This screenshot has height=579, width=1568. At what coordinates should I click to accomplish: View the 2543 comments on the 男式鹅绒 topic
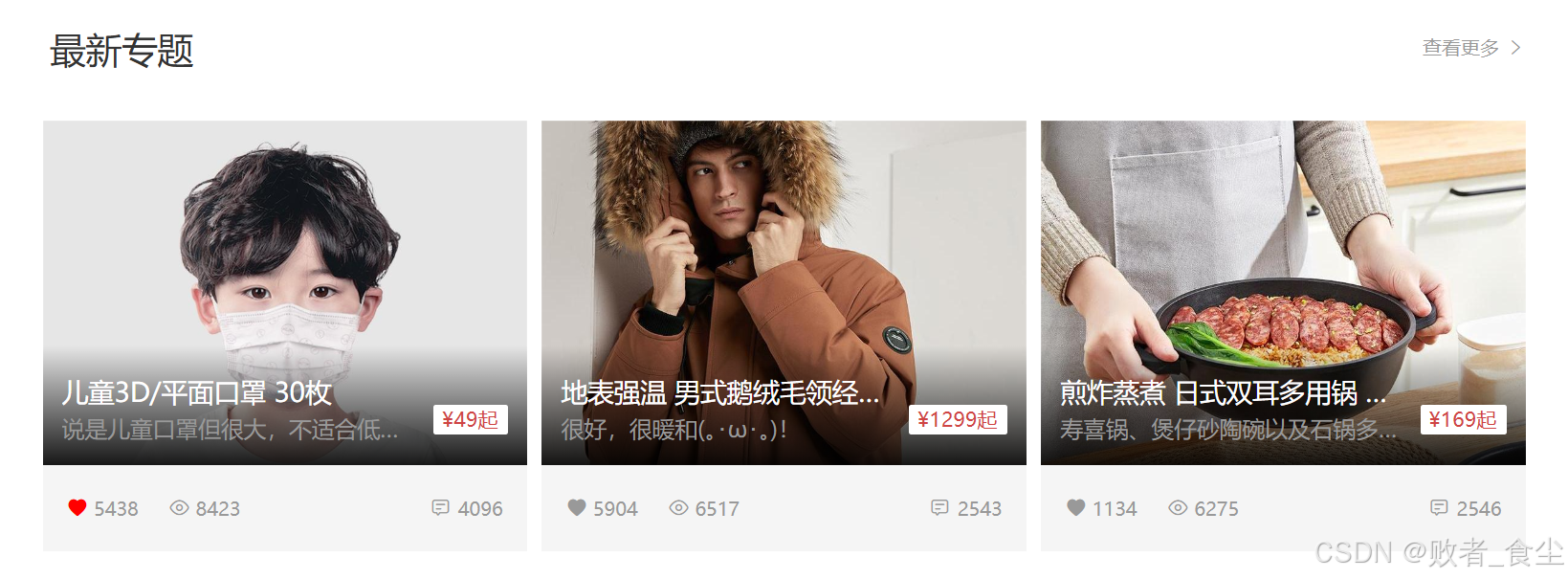point(966,508)
